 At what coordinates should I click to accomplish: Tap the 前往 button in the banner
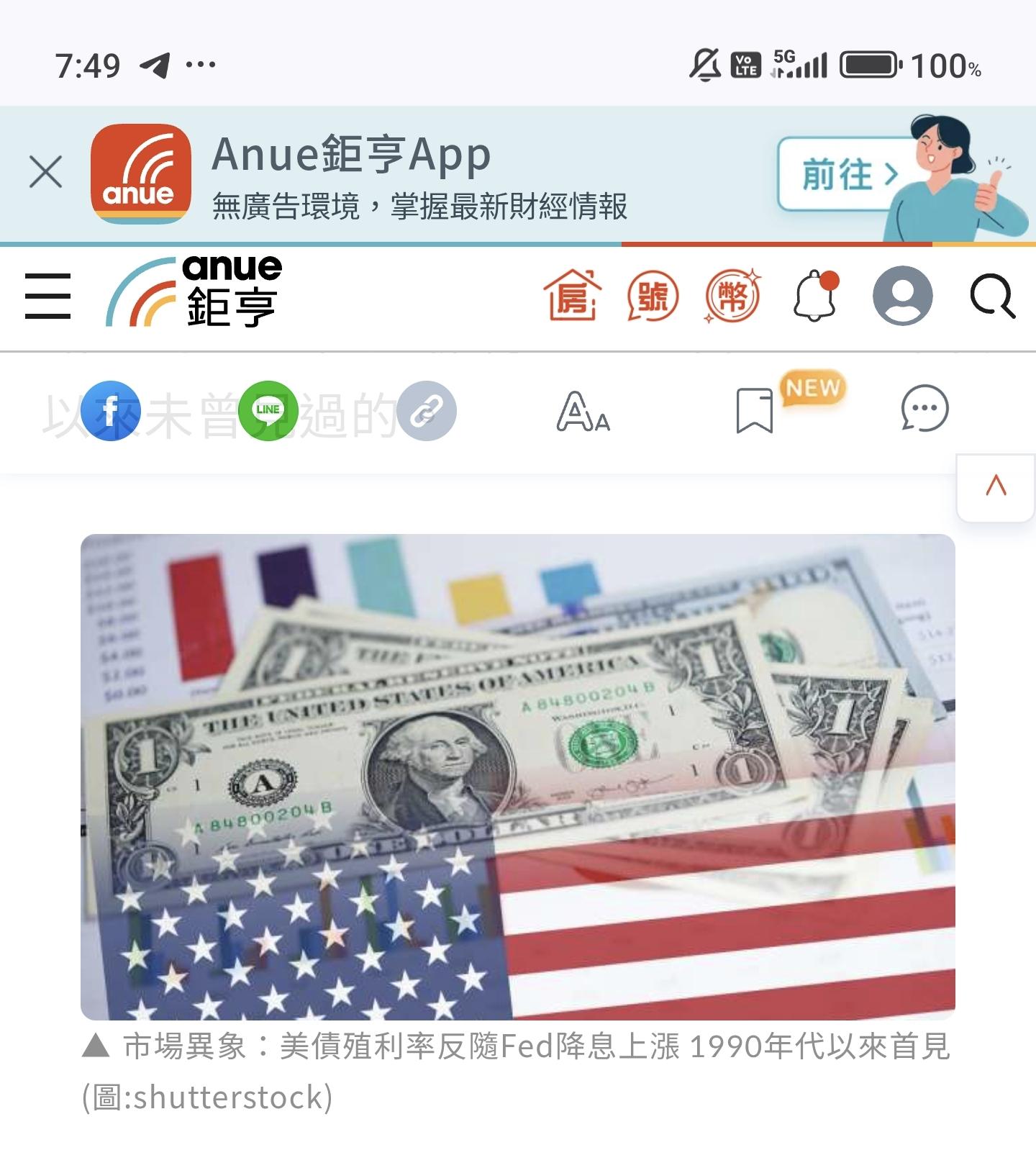click(x=849, y=174)
